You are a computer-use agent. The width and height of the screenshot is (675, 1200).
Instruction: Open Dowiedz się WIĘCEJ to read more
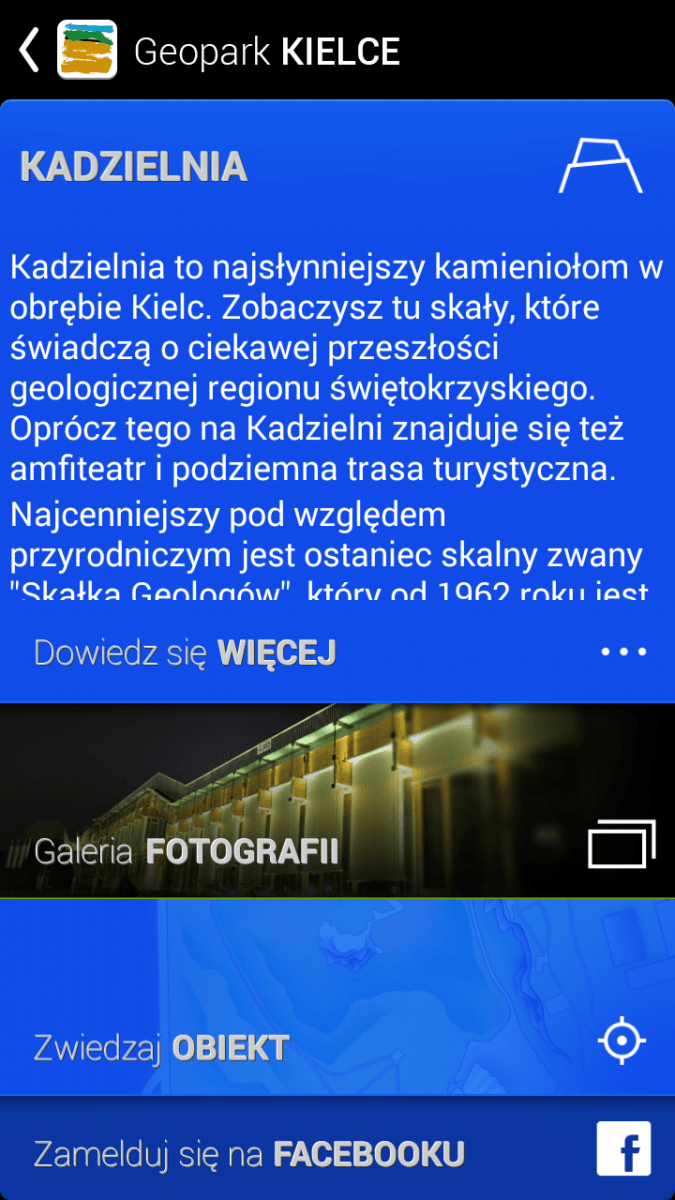337,653
